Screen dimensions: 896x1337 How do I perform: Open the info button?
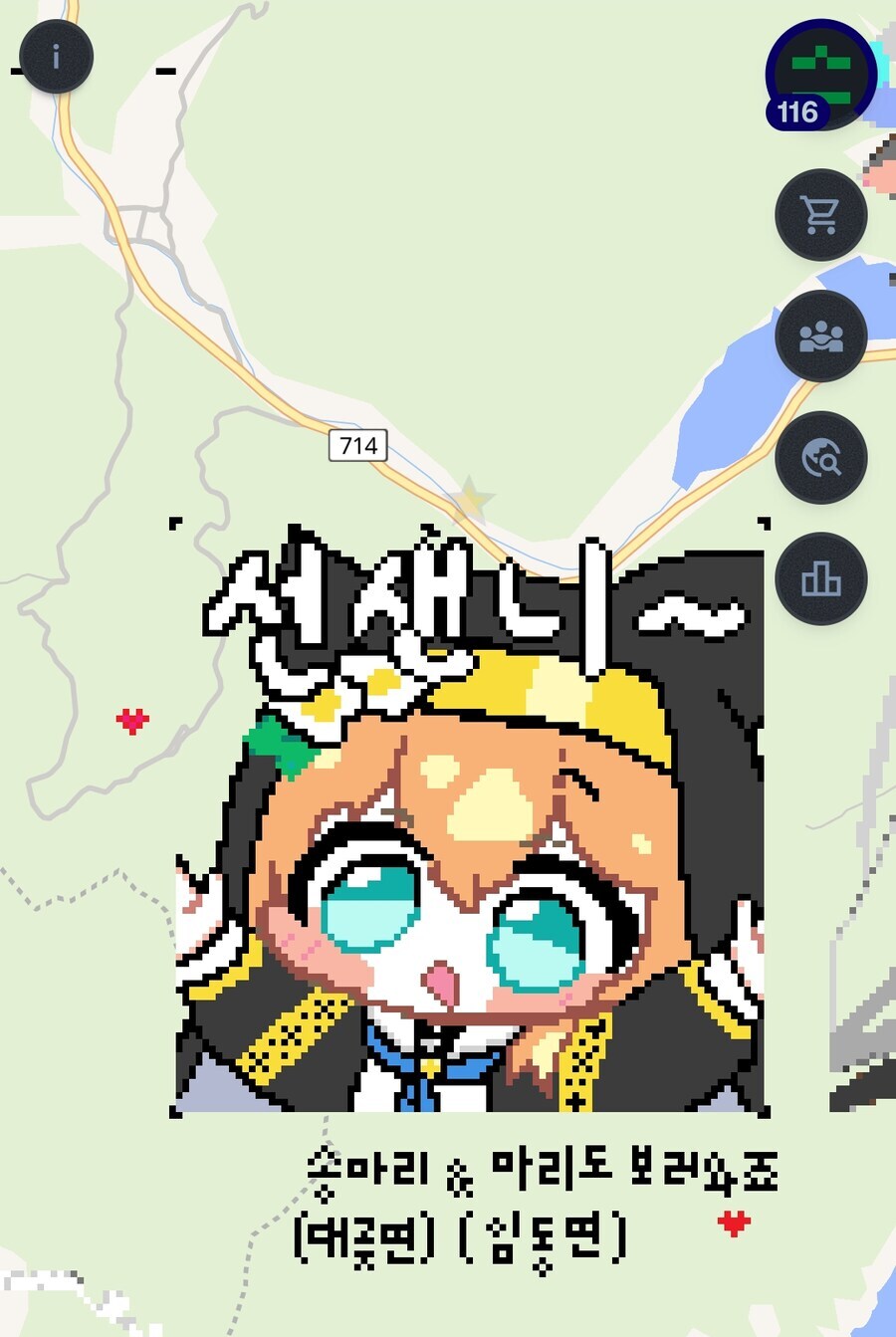pos(56,57)
